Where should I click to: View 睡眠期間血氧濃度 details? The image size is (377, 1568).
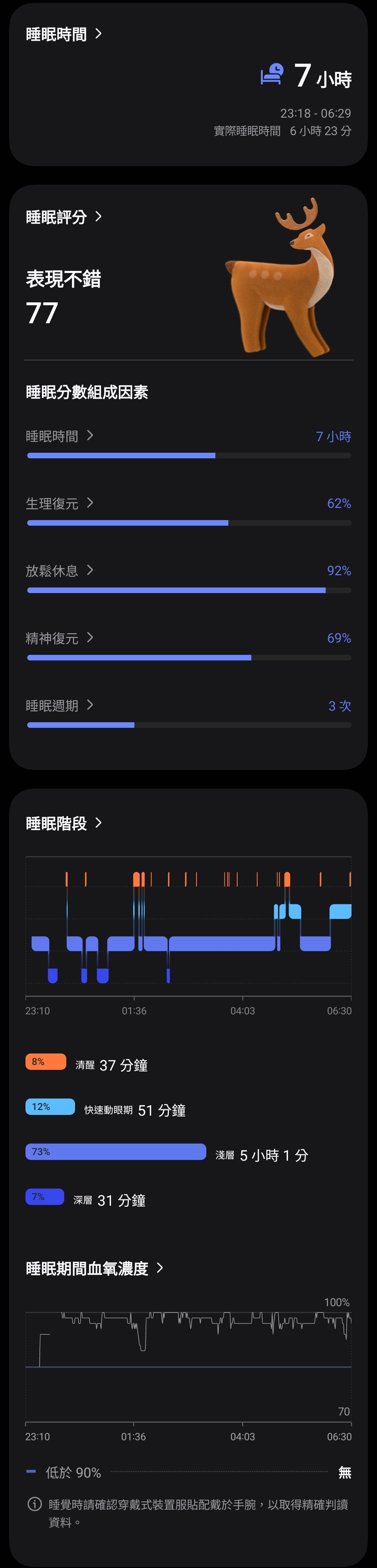[x=94, y=1268]
